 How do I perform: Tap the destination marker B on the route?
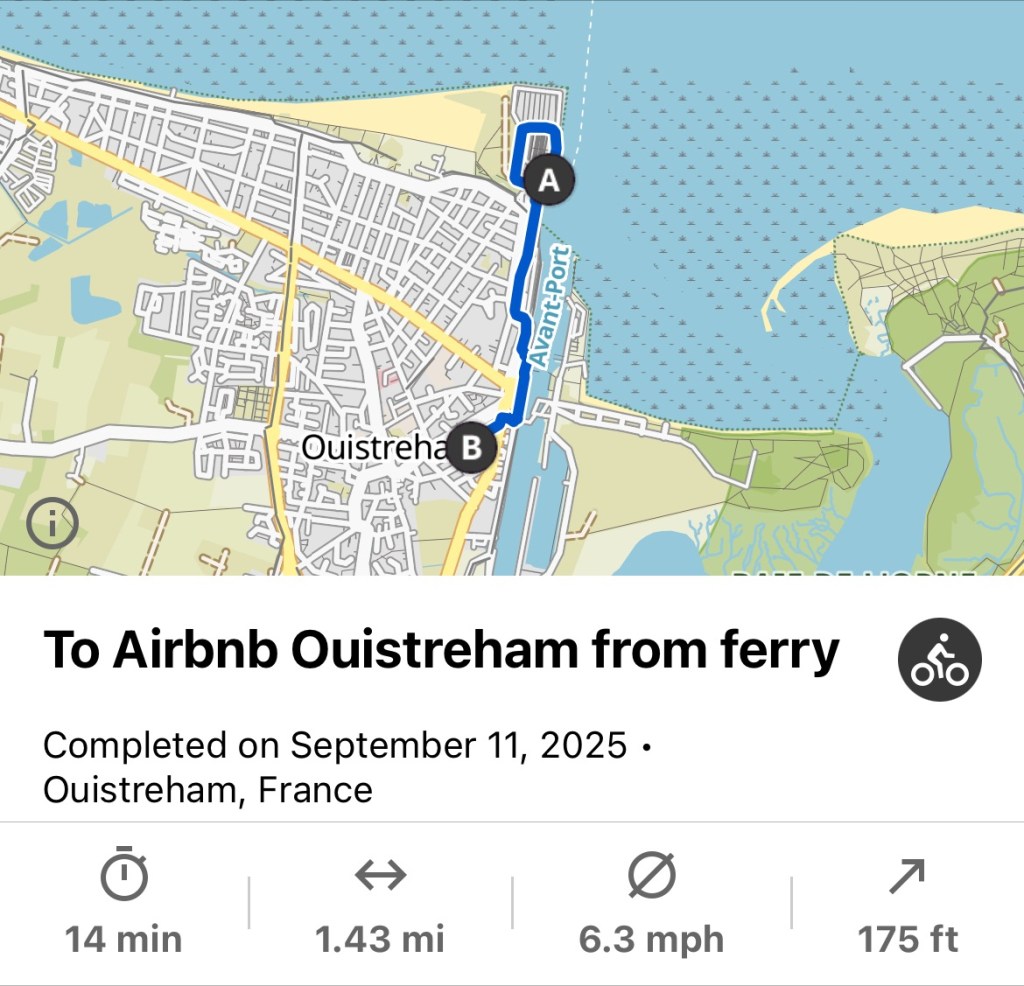pyautogui.click(x=471, y=447)
